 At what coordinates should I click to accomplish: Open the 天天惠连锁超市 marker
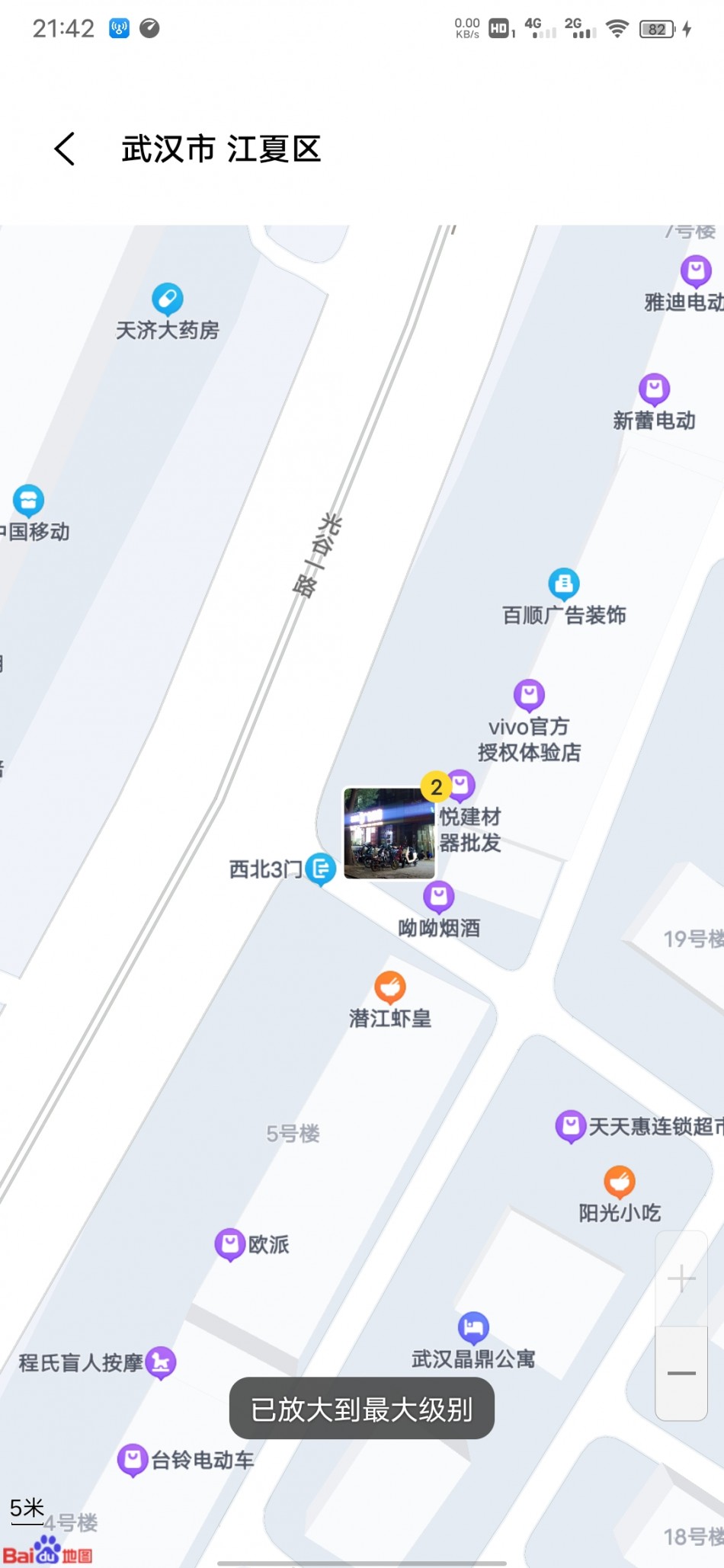tap(571, 1126)
